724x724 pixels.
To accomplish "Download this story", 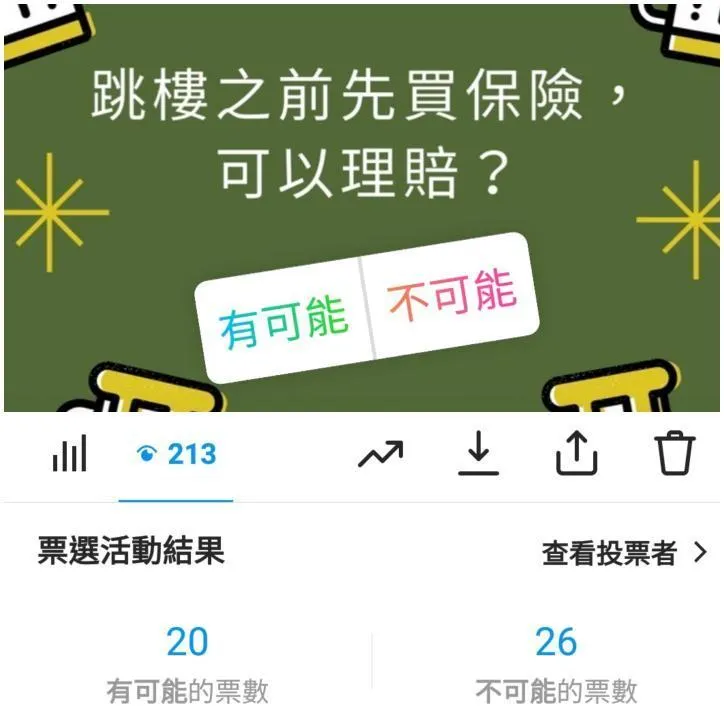I will tap(478, 455).
